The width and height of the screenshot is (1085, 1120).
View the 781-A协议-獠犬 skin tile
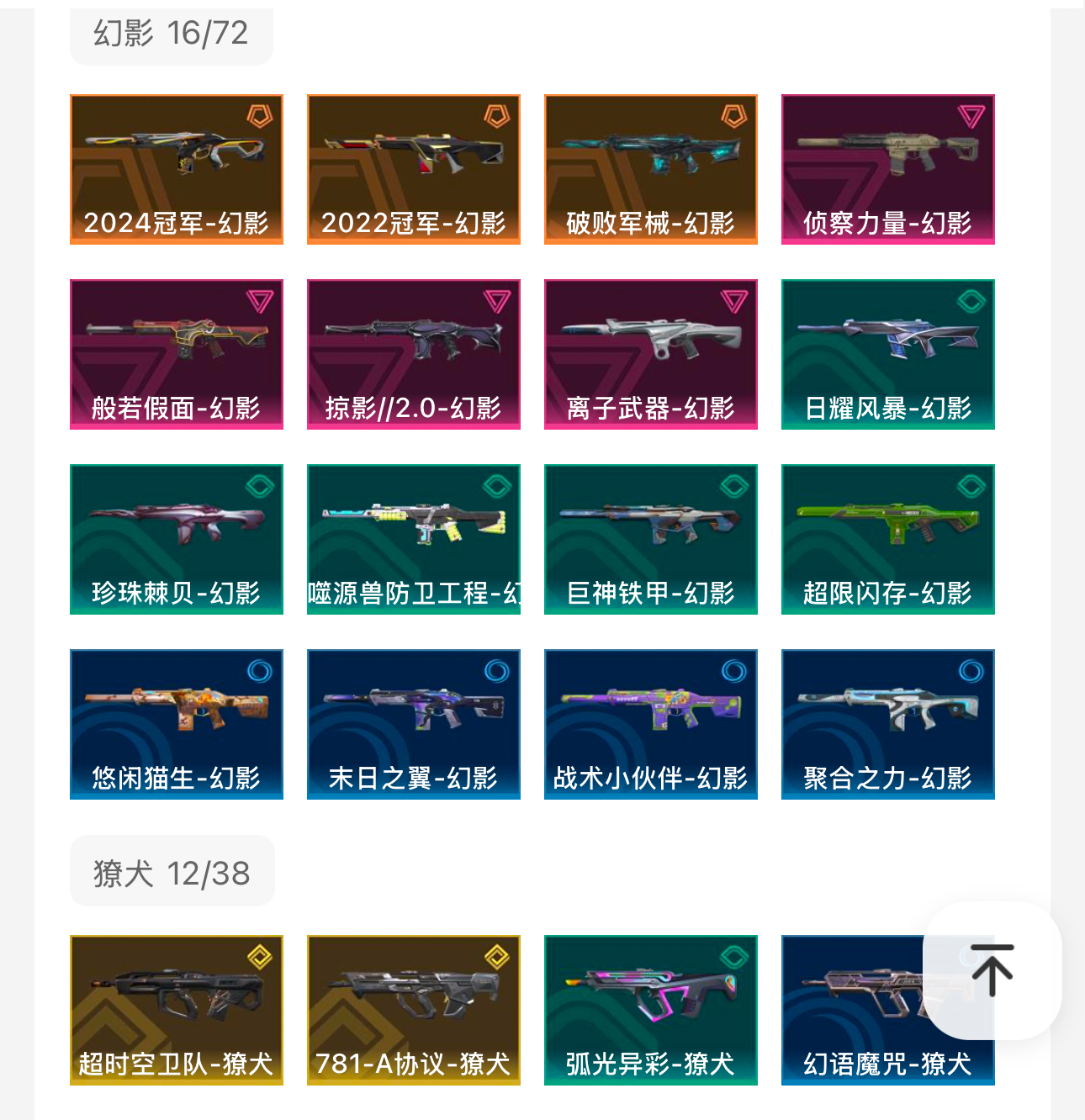414,1010
